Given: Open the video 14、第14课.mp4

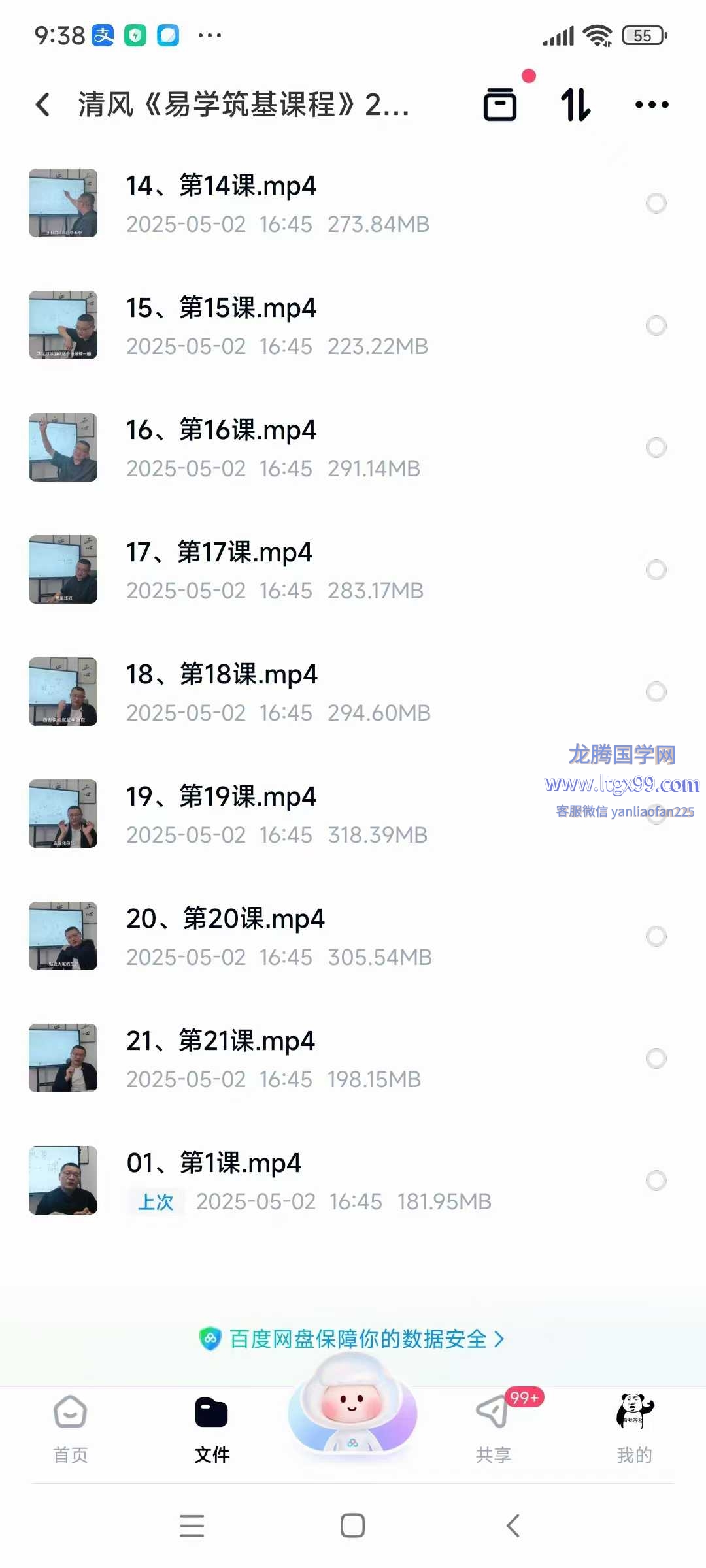Looking at the screenshot, I should [x=221, y=187].
